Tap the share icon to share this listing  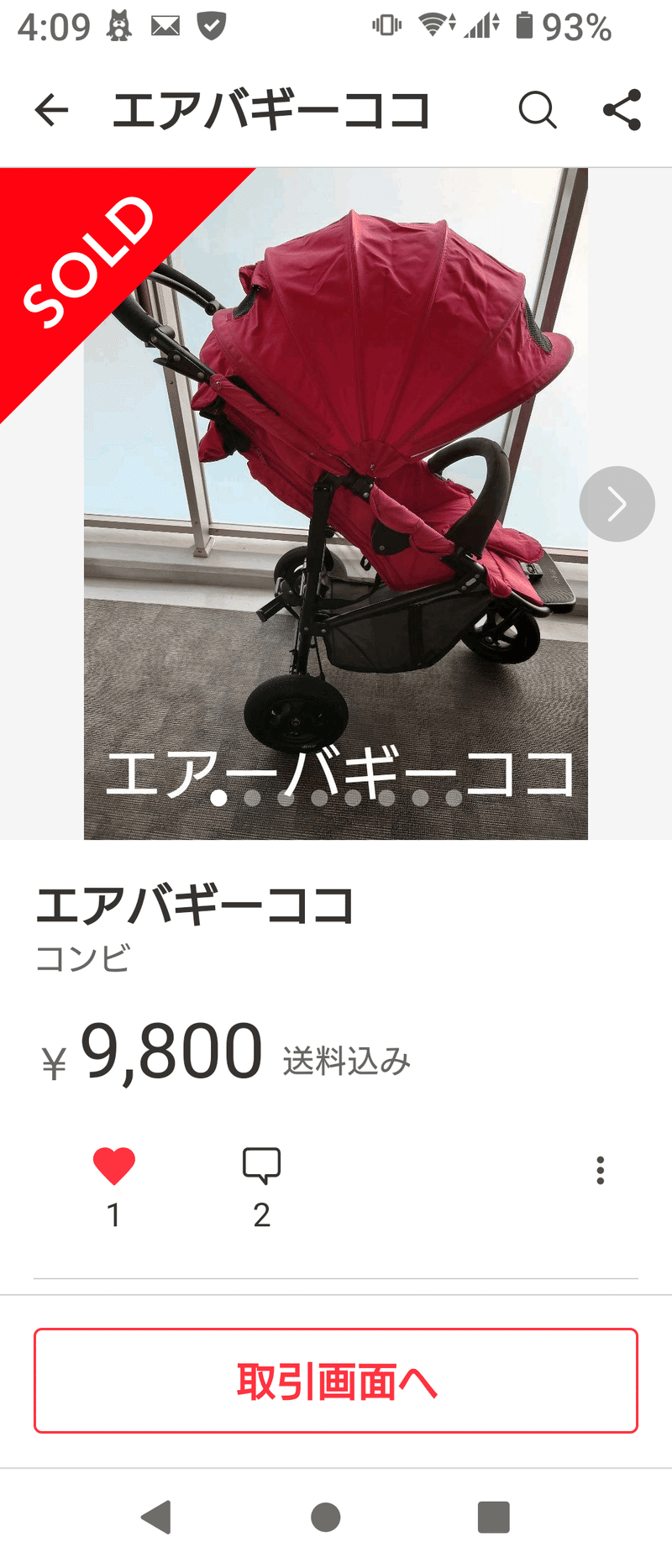point(621,110)
